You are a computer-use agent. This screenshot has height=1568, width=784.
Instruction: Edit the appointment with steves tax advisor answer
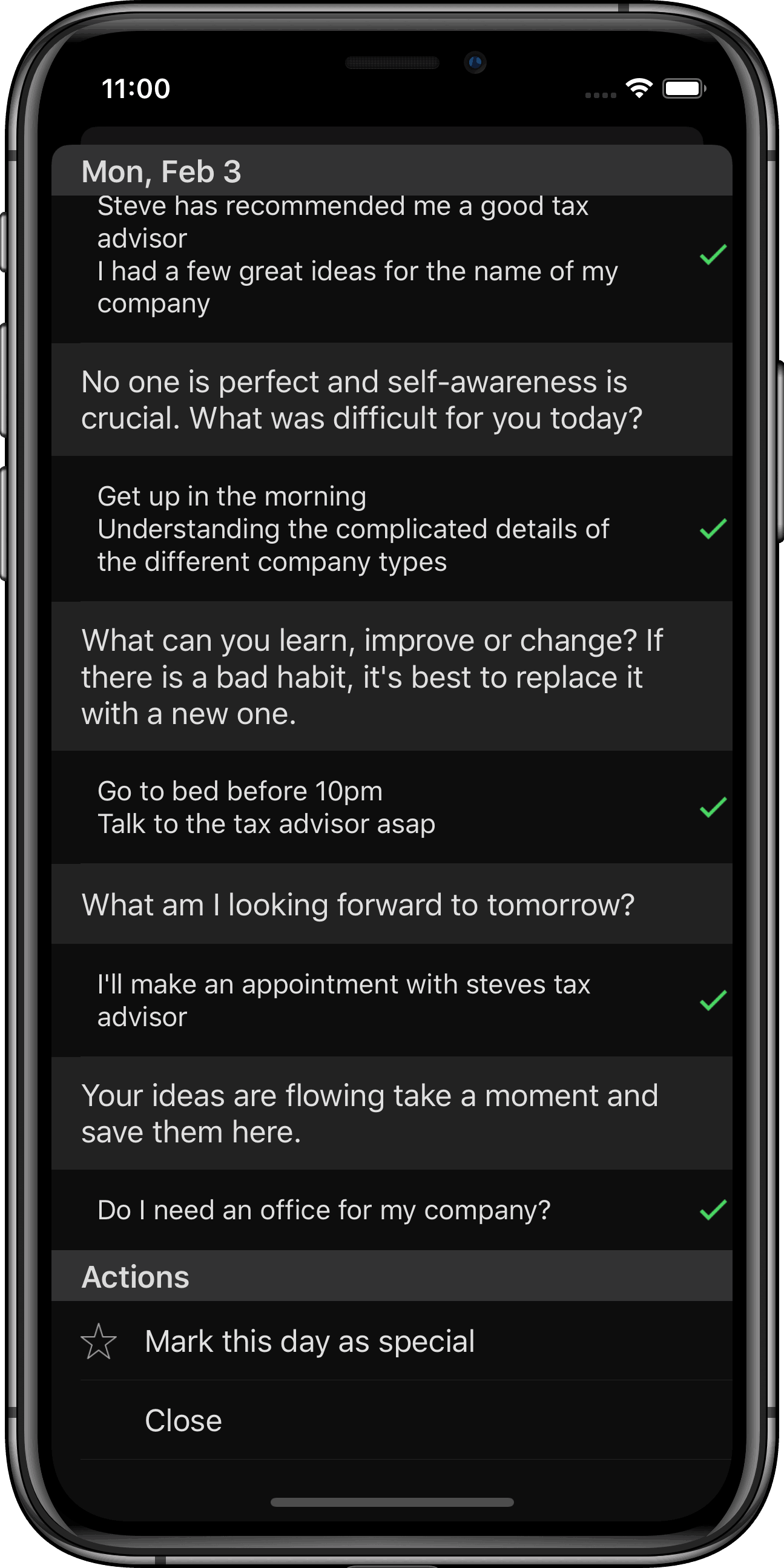pos(391,1000)
